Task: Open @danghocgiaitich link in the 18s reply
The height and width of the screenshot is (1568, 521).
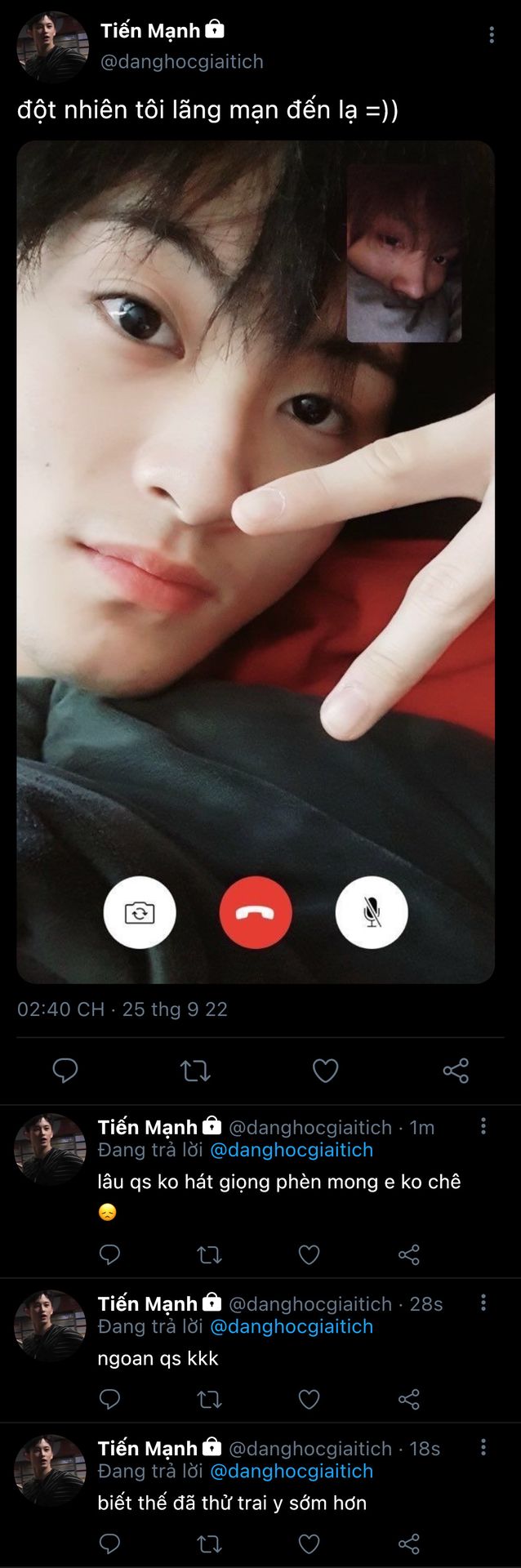Action: (292, 1471)
